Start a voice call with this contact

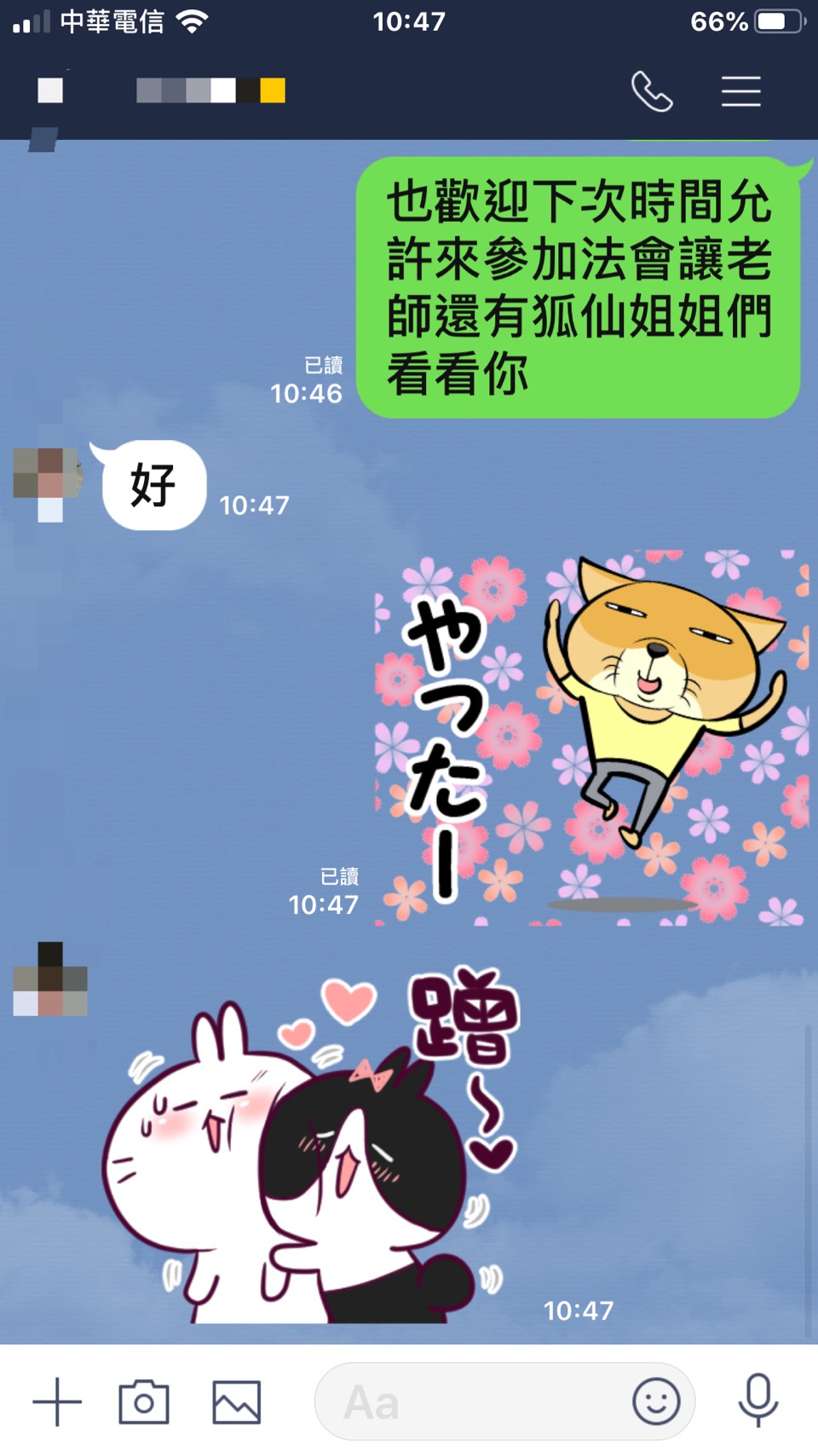coord(652,91)
